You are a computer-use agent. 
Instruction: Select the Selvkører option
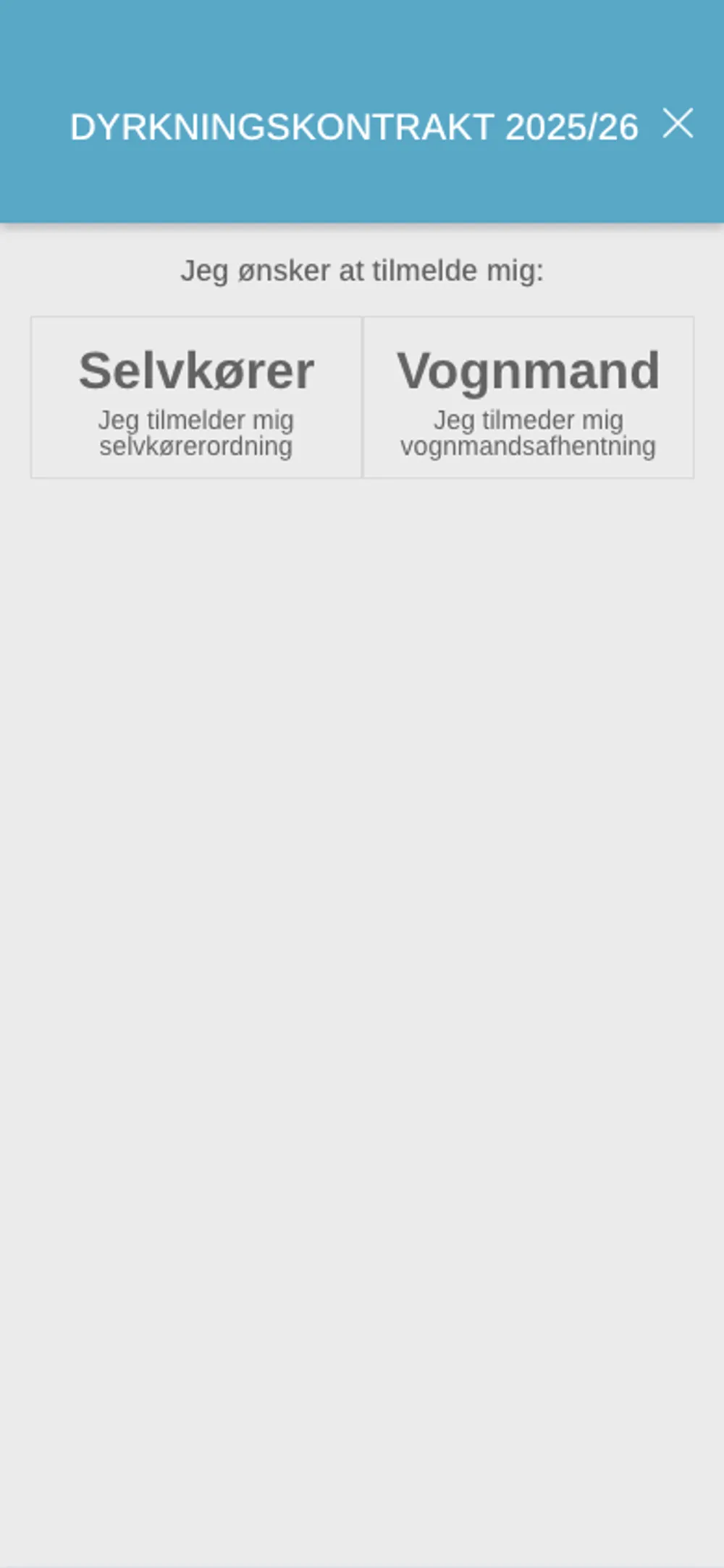click(x=196, y=397)
